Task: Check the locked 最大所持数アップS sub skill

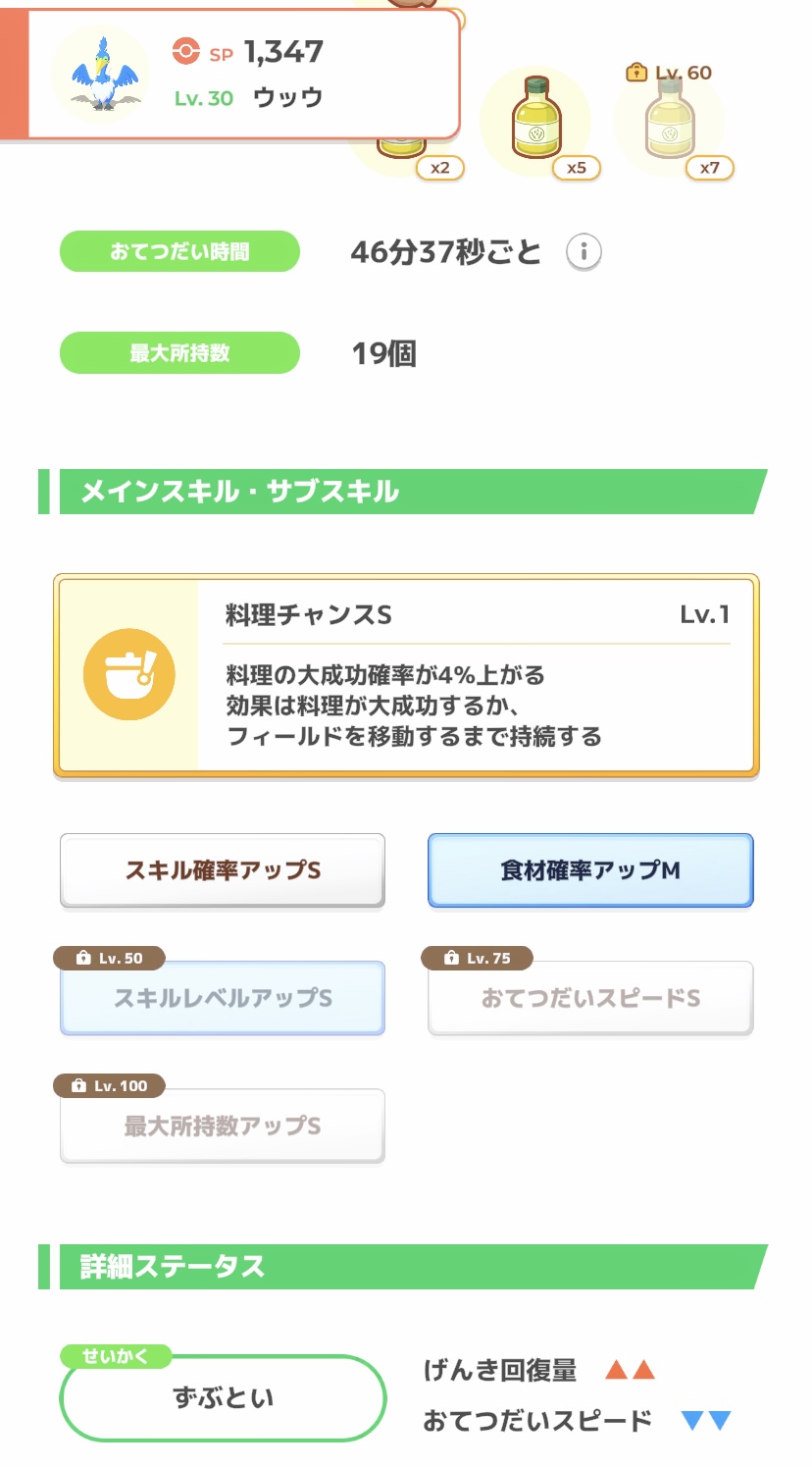Action: (x=223, y=1126)
